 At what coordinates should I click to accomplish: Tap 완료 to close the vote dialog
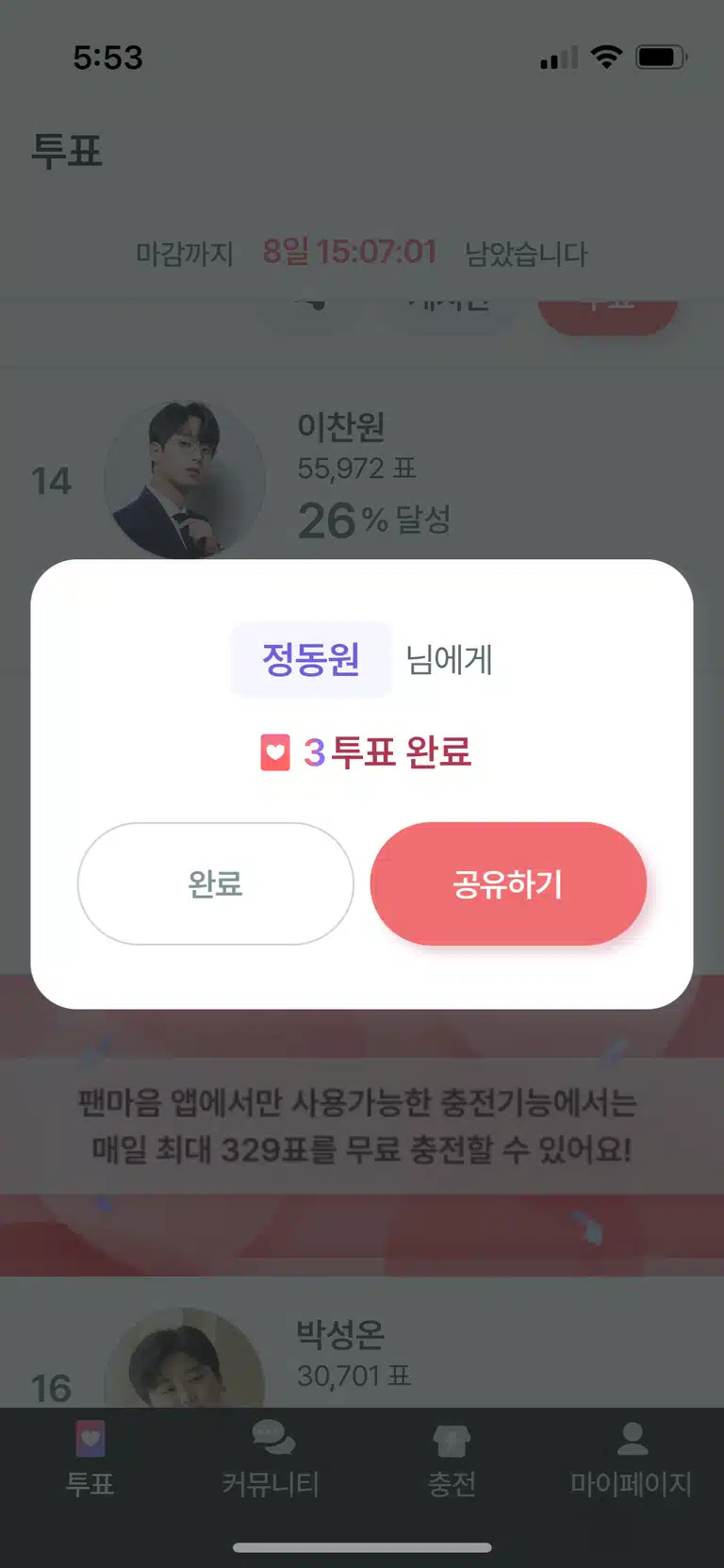coord(215,883)
